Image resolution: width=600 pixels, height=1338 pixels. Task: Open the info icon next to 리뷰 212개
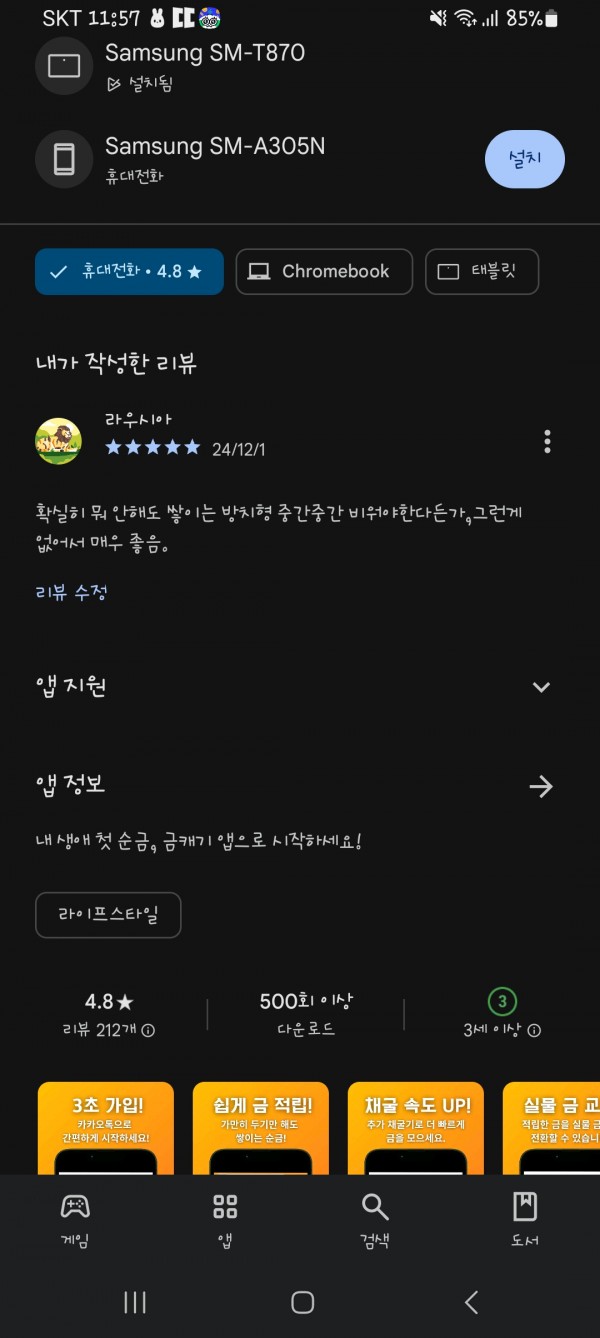pyautogui.click(x=148, y=1030)
